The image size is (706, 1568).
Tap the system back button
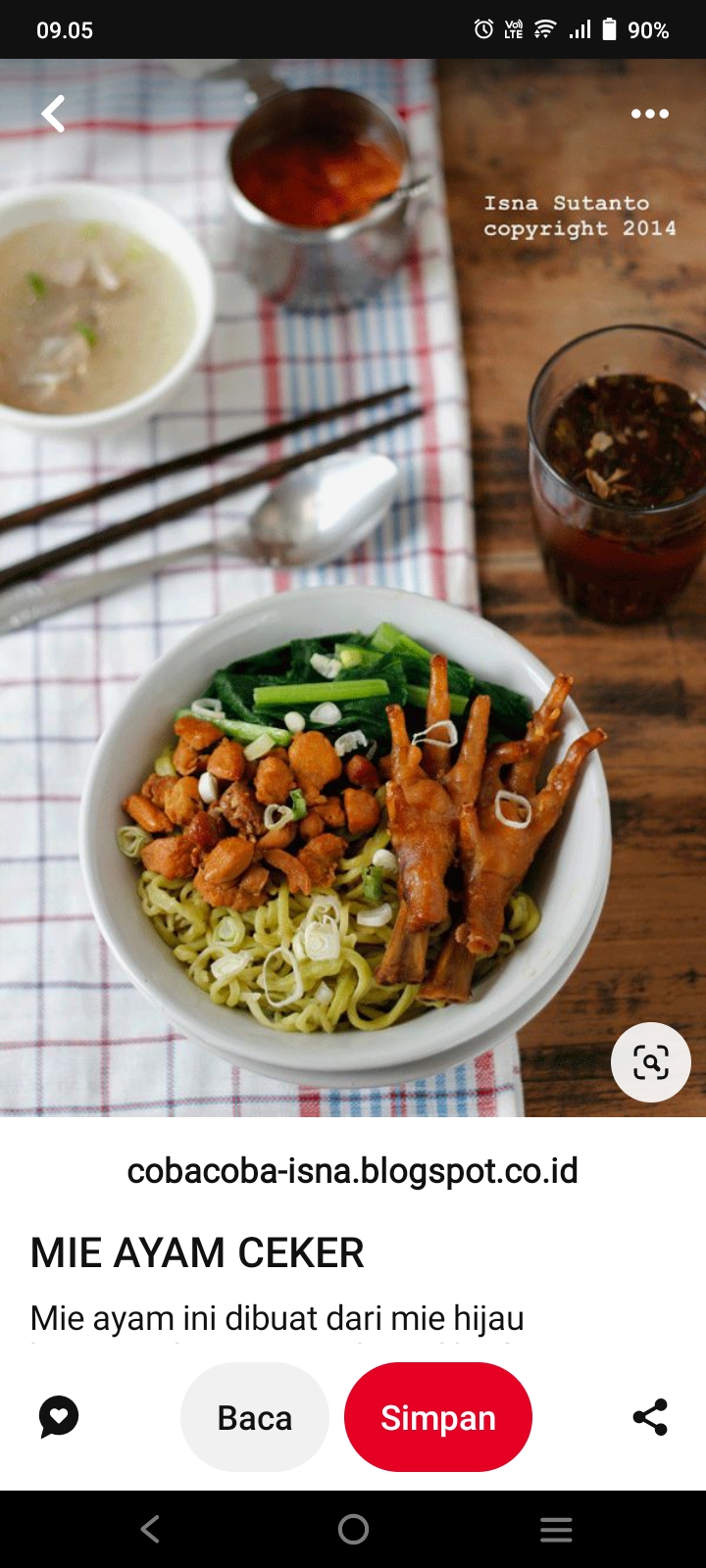150,1529
